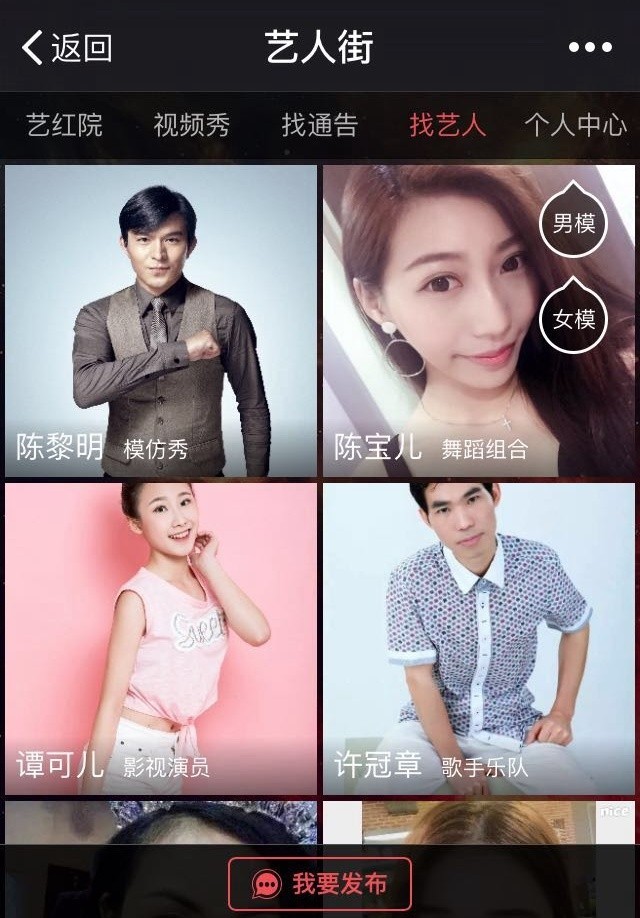
Task: Open 谭可儿's artist profile card
Action: click(160, 638)
